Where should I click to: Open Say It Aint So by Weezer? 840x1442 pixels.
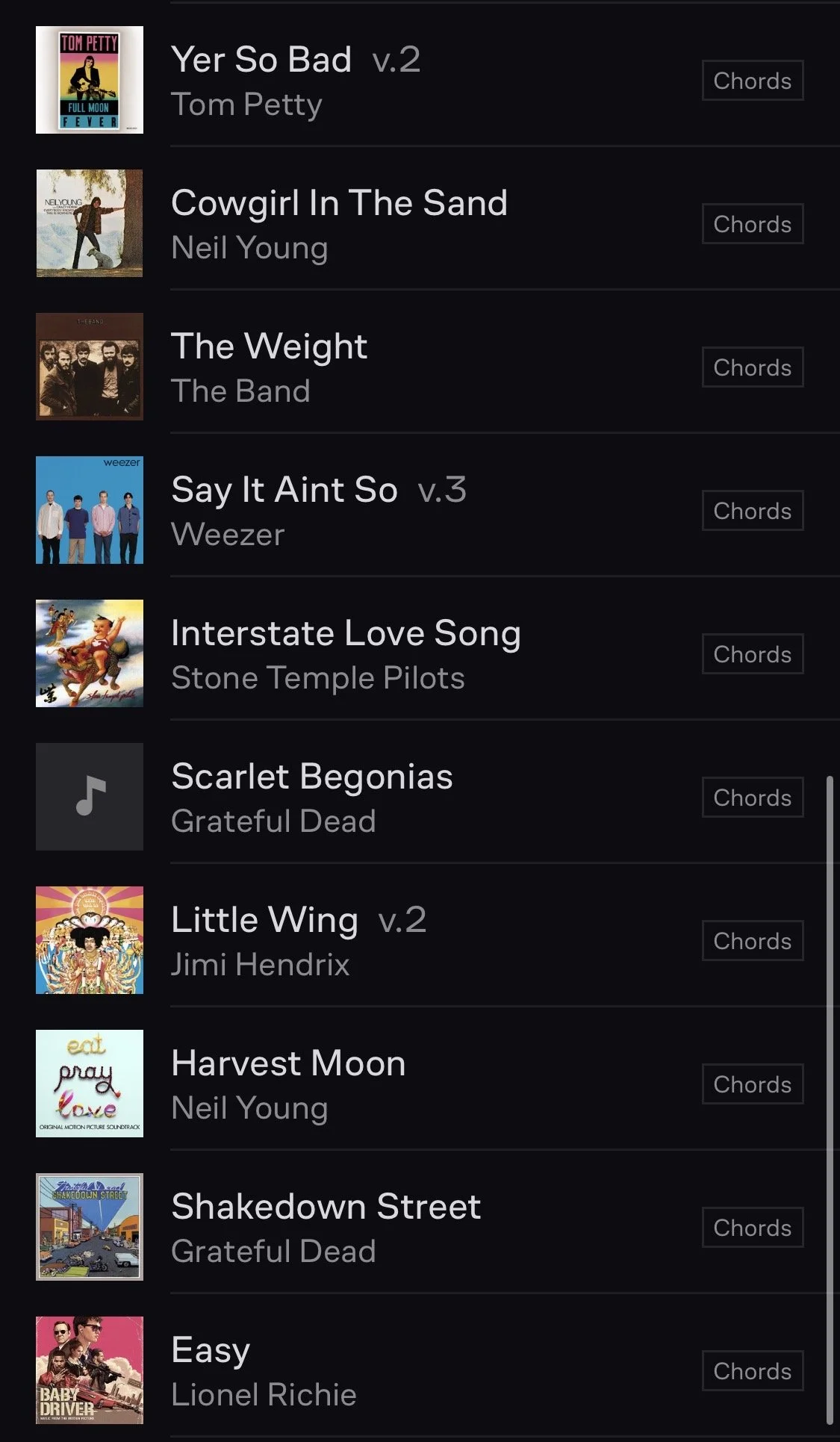tap(284, 491)
